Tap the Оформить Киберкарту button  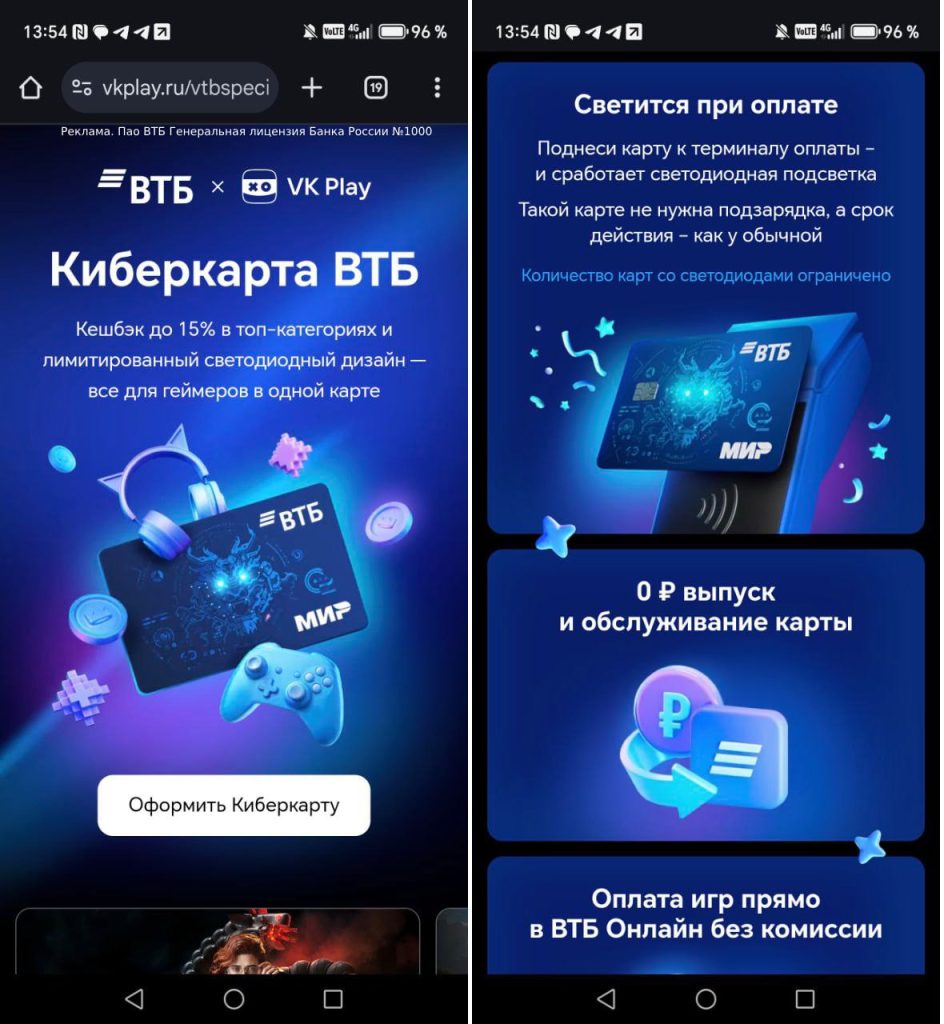coord(234,805)
